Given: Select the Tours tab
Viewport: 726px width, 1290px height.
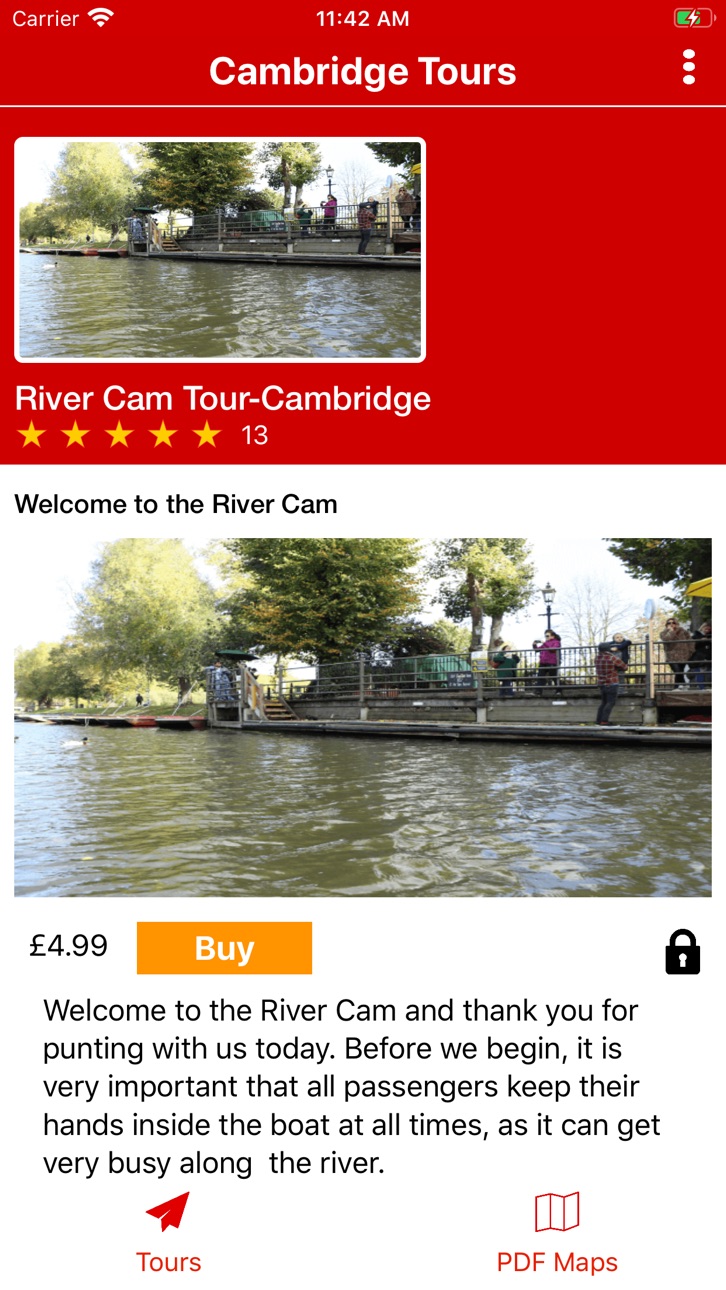Looking at the screenshot, I should click(x=168, y=1234).
